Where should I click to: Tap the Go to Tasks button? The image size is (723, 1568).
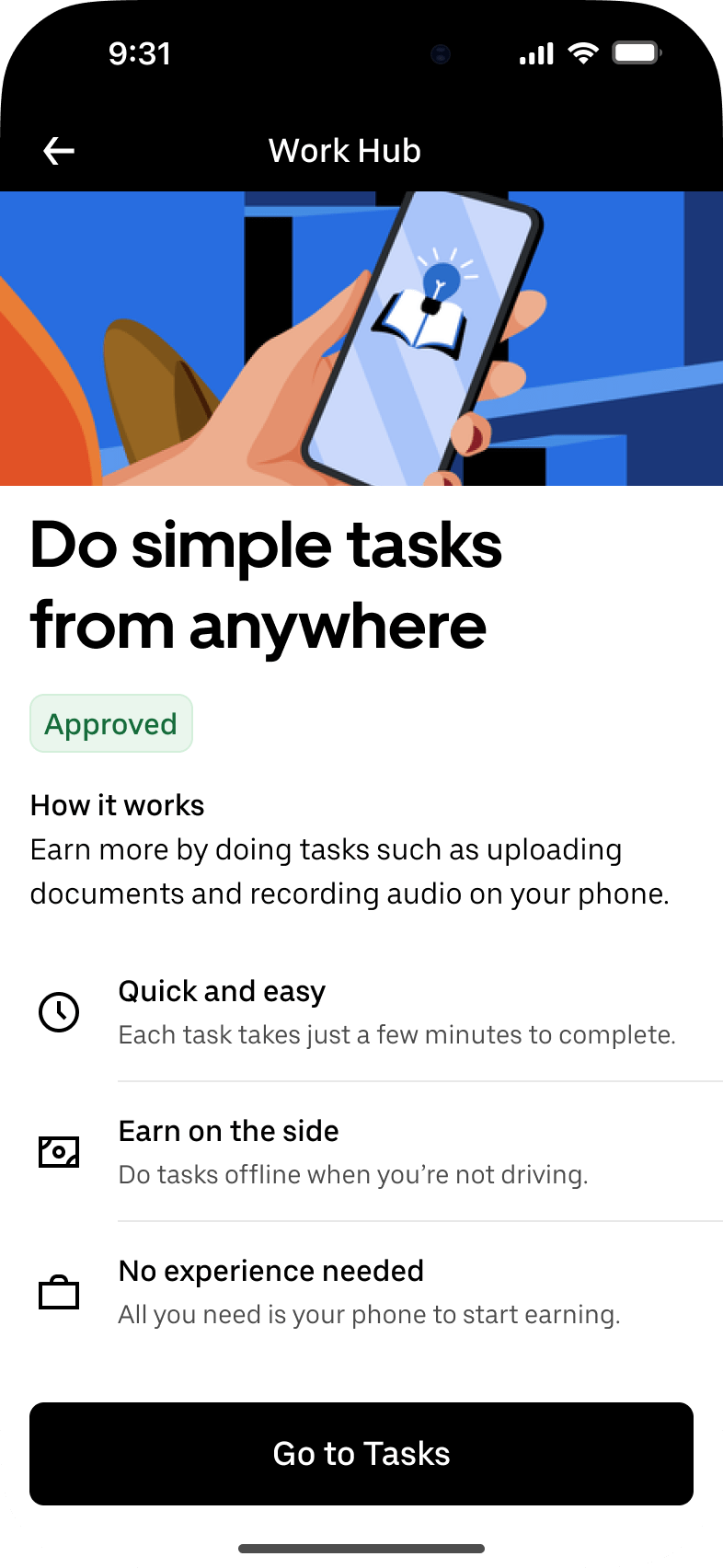click(x=361, y=1454)
